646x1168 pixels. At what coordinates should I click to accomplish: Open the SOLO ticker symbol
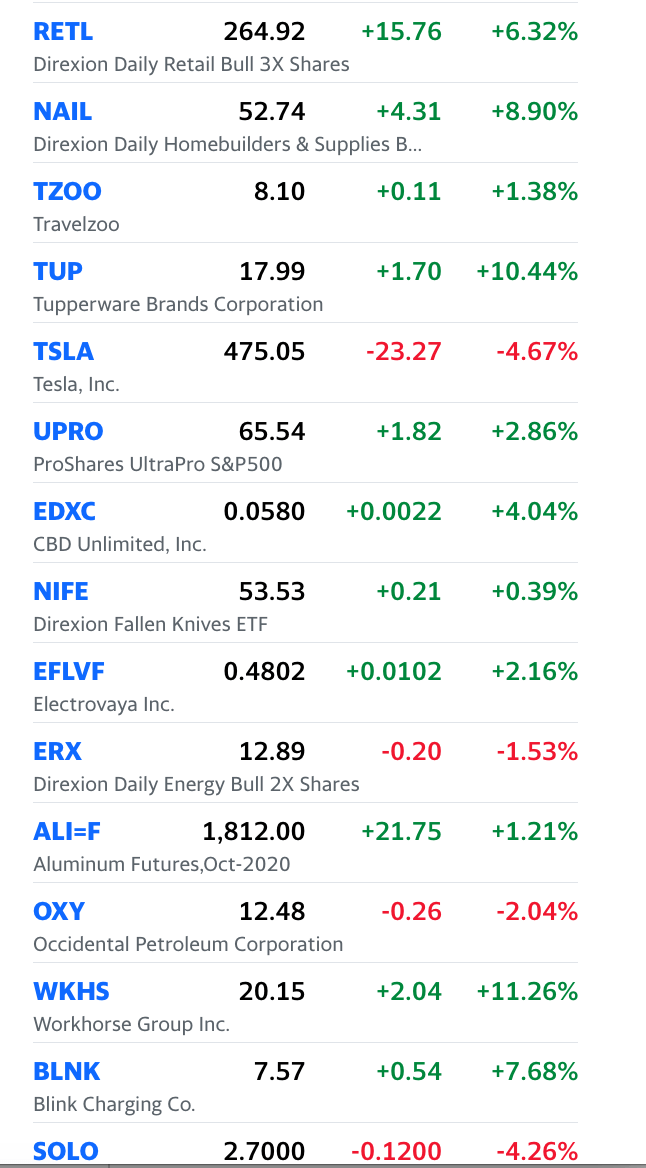pyautogui.click(x=66, y=1151)
